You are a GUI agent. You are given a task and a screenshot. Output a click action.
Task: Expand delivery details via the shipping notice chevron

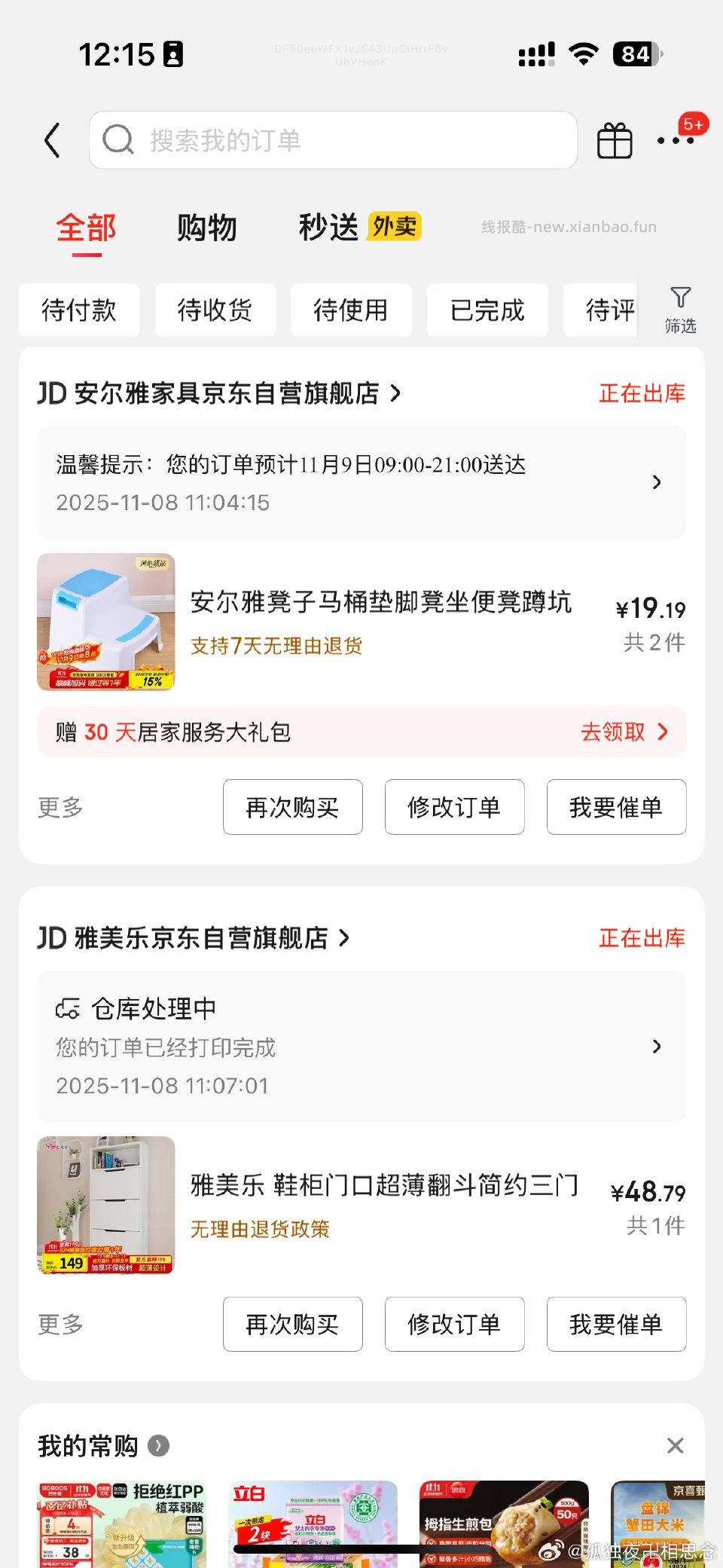pyautogui.click(x=657, y=482)
